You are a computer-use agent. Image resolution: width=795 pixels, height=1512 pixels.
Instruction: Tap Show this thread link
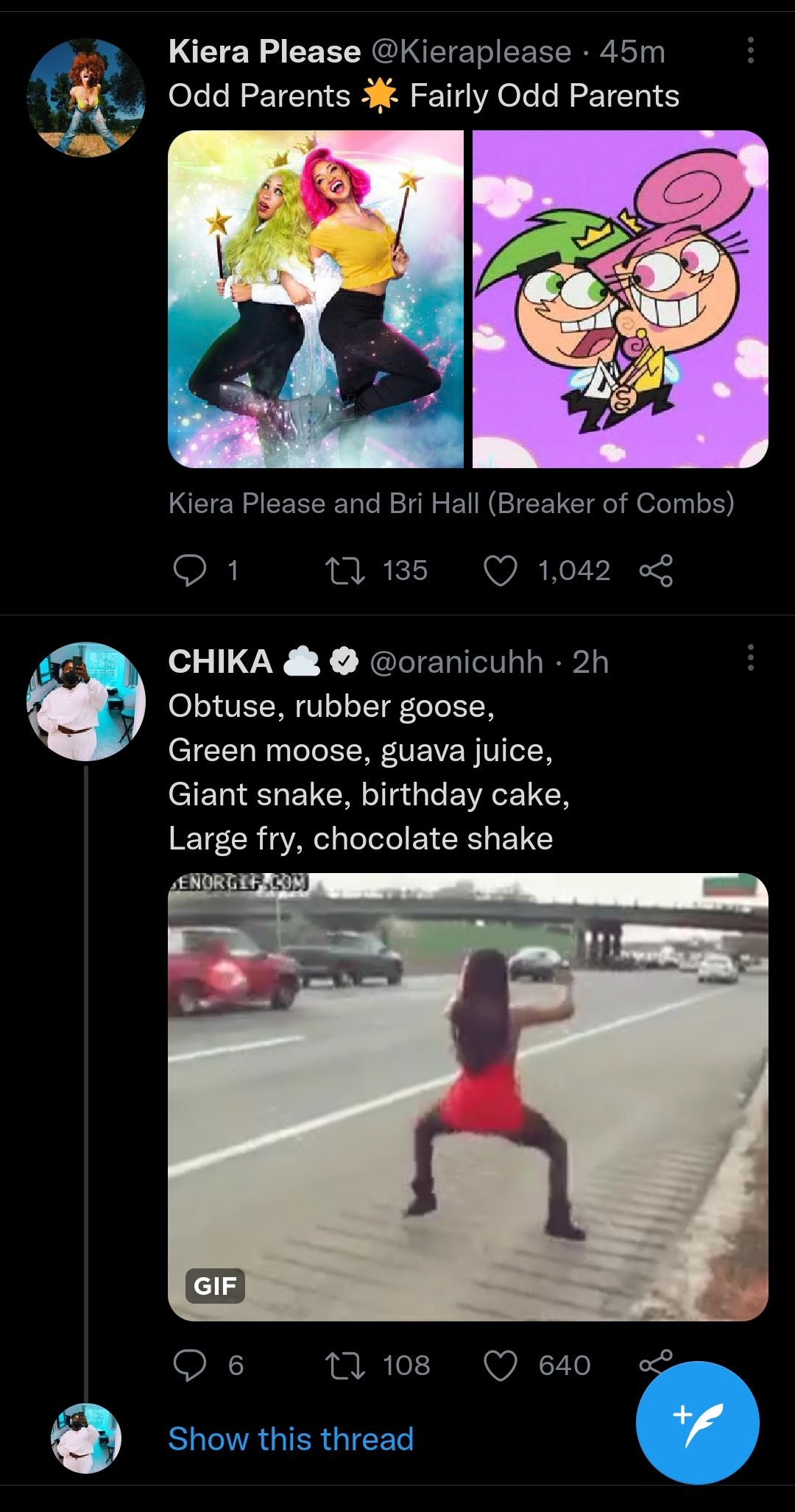click(291, 1439)
